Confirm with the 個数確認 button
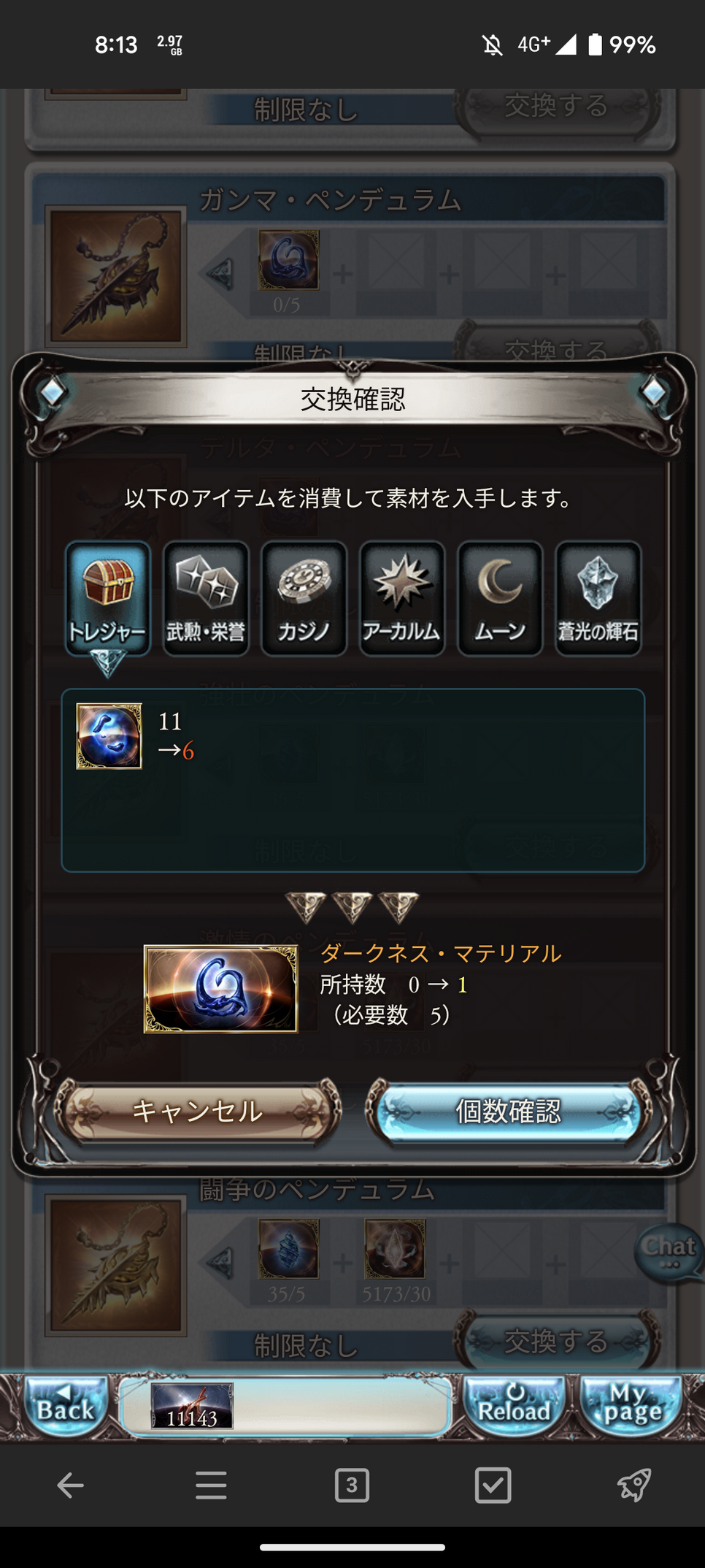Image resolution: width=705 pixels, height=1568 pixels. pos(508,1111)
